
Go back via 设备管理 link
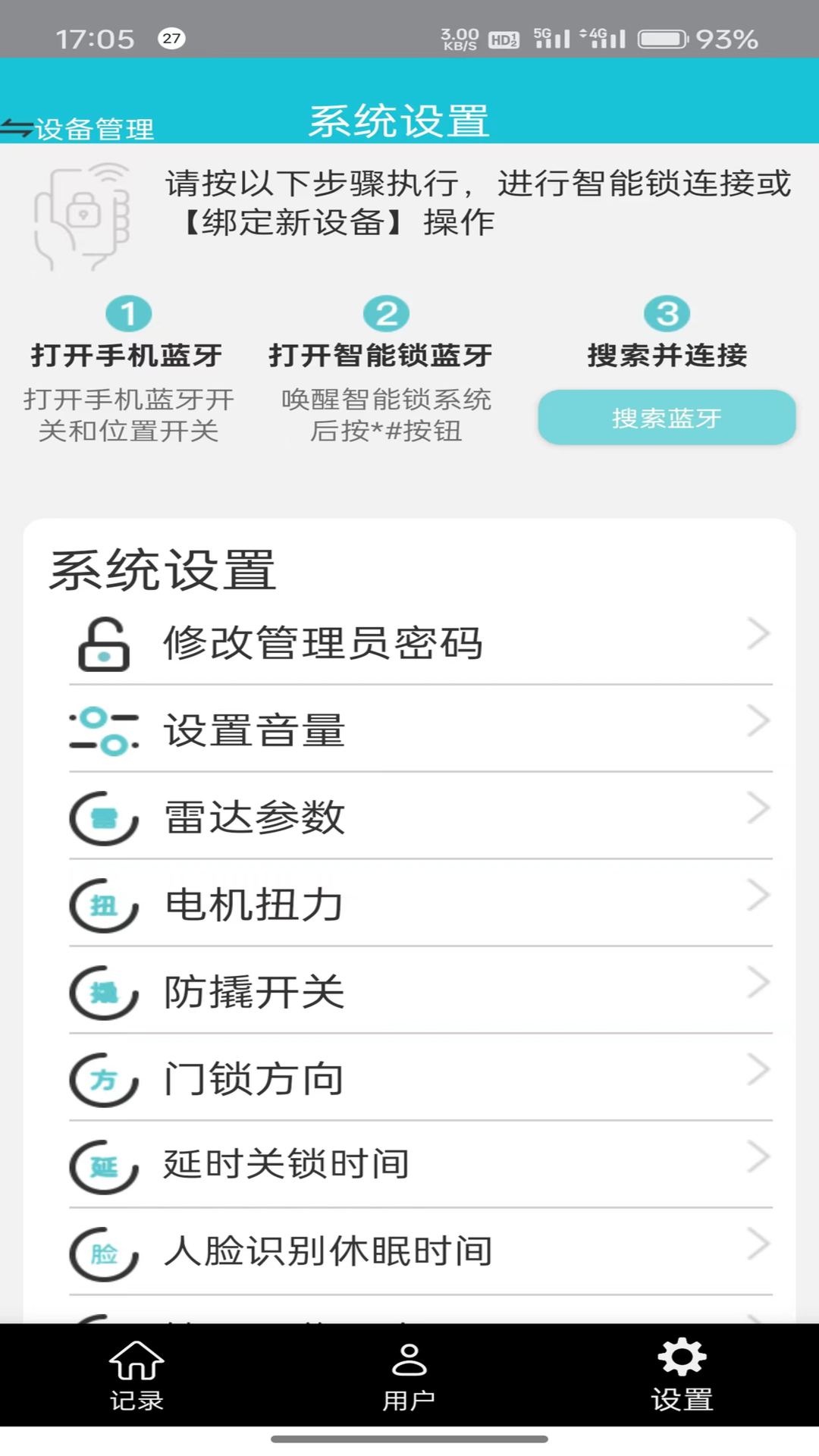(x=83, y=127)
